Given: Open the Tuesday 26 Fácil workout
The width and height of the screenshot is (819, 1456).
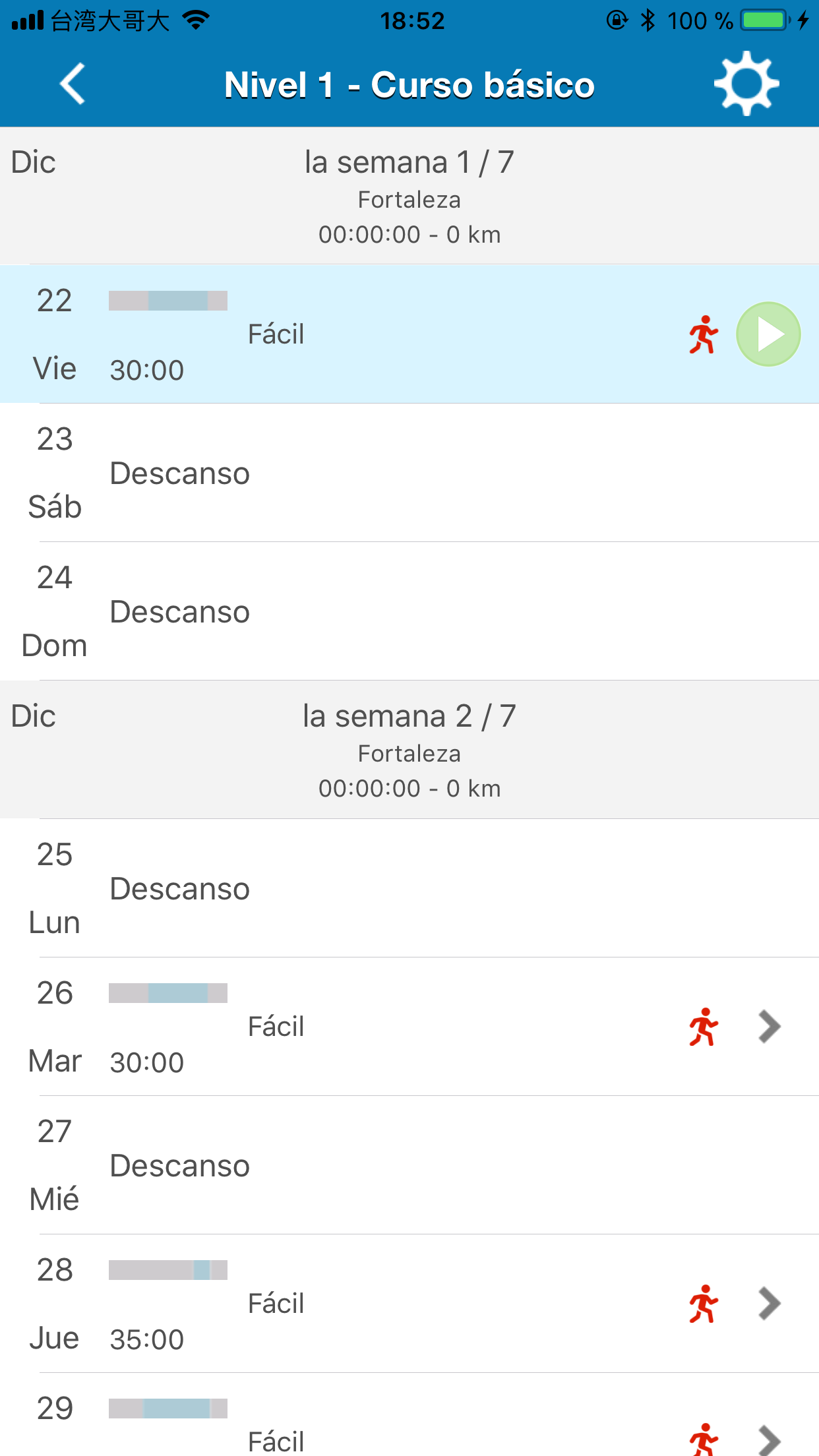Looking at the screenshot, I should click(x=409, y=1027).
